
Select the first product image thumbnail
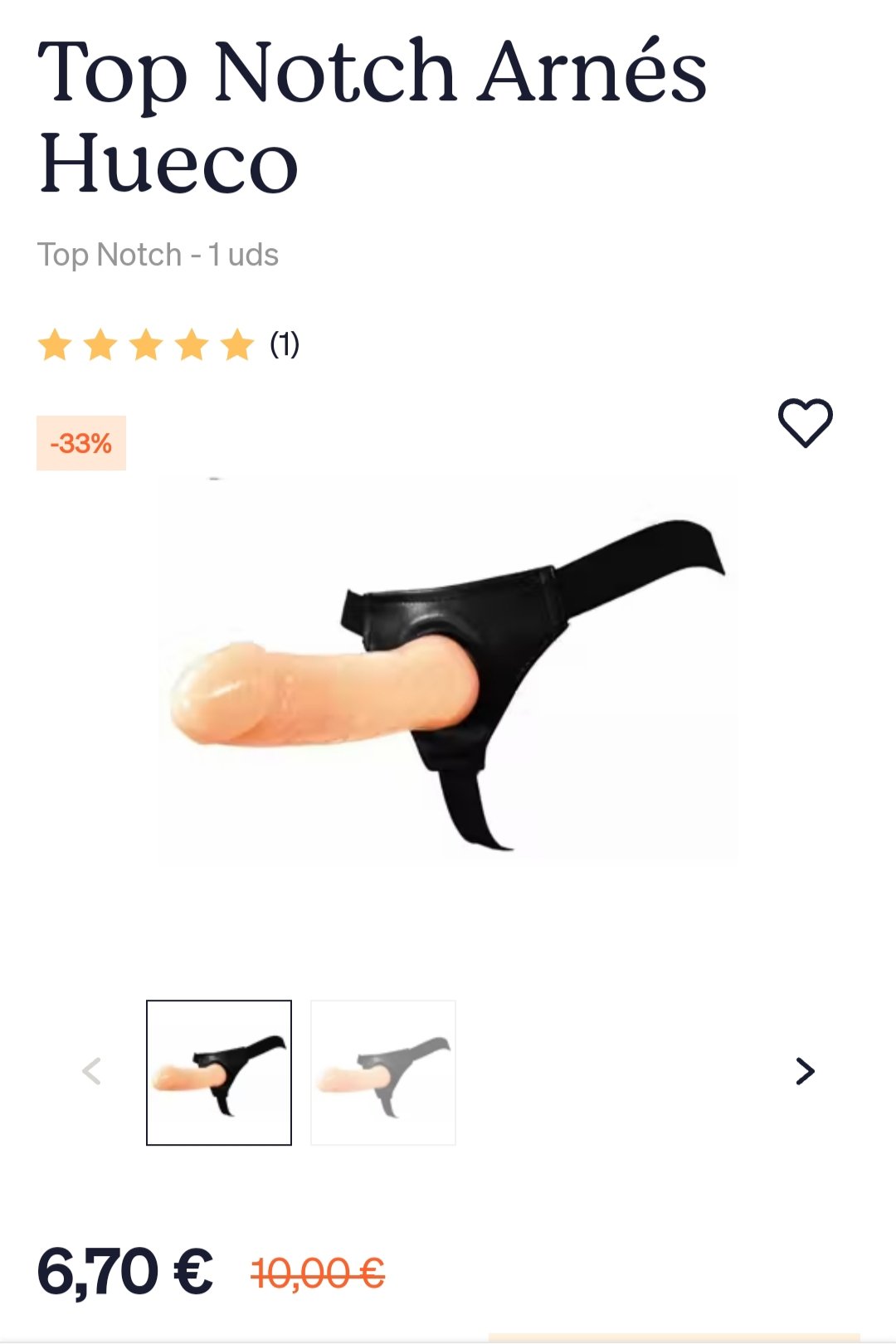click(219, 1073)
